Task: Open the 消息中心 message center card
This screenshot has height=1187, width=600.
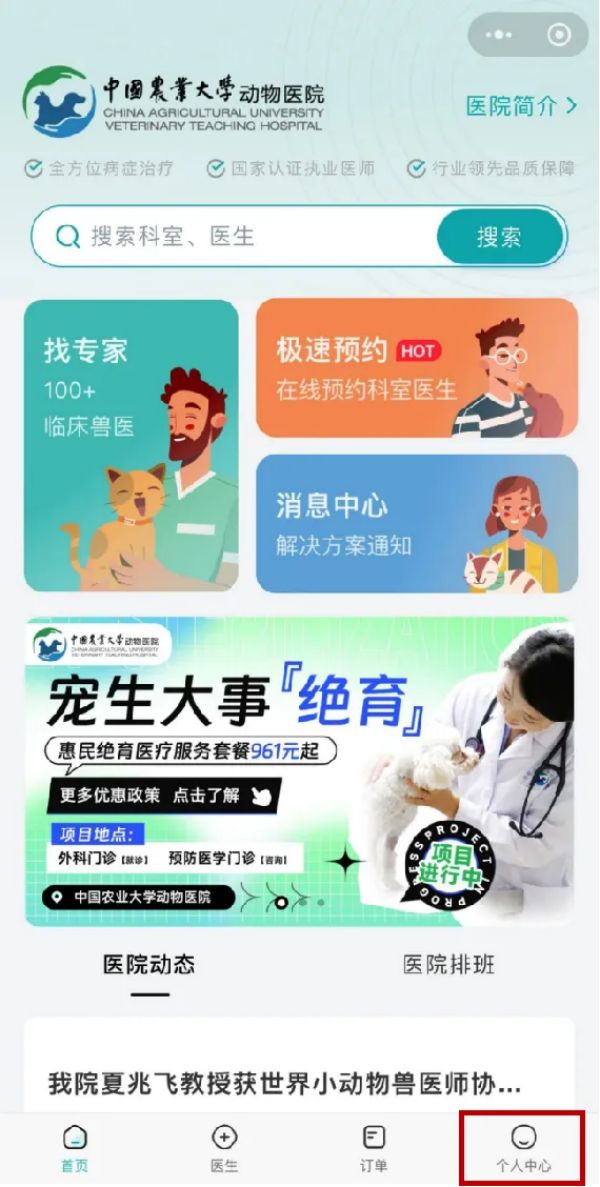Action: (416, 523)
